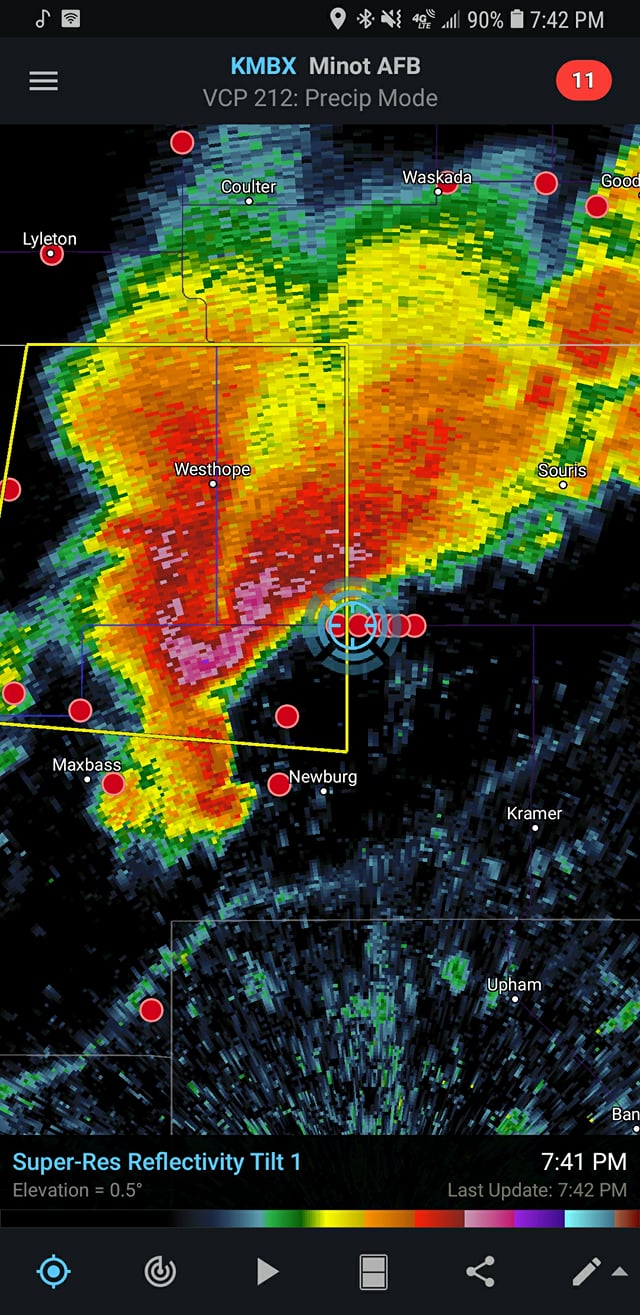Image resolution: width=640 pixels, height=1315 pixels.
Task: Tap the red marker beside Newburg
Action: pos(279,784)
